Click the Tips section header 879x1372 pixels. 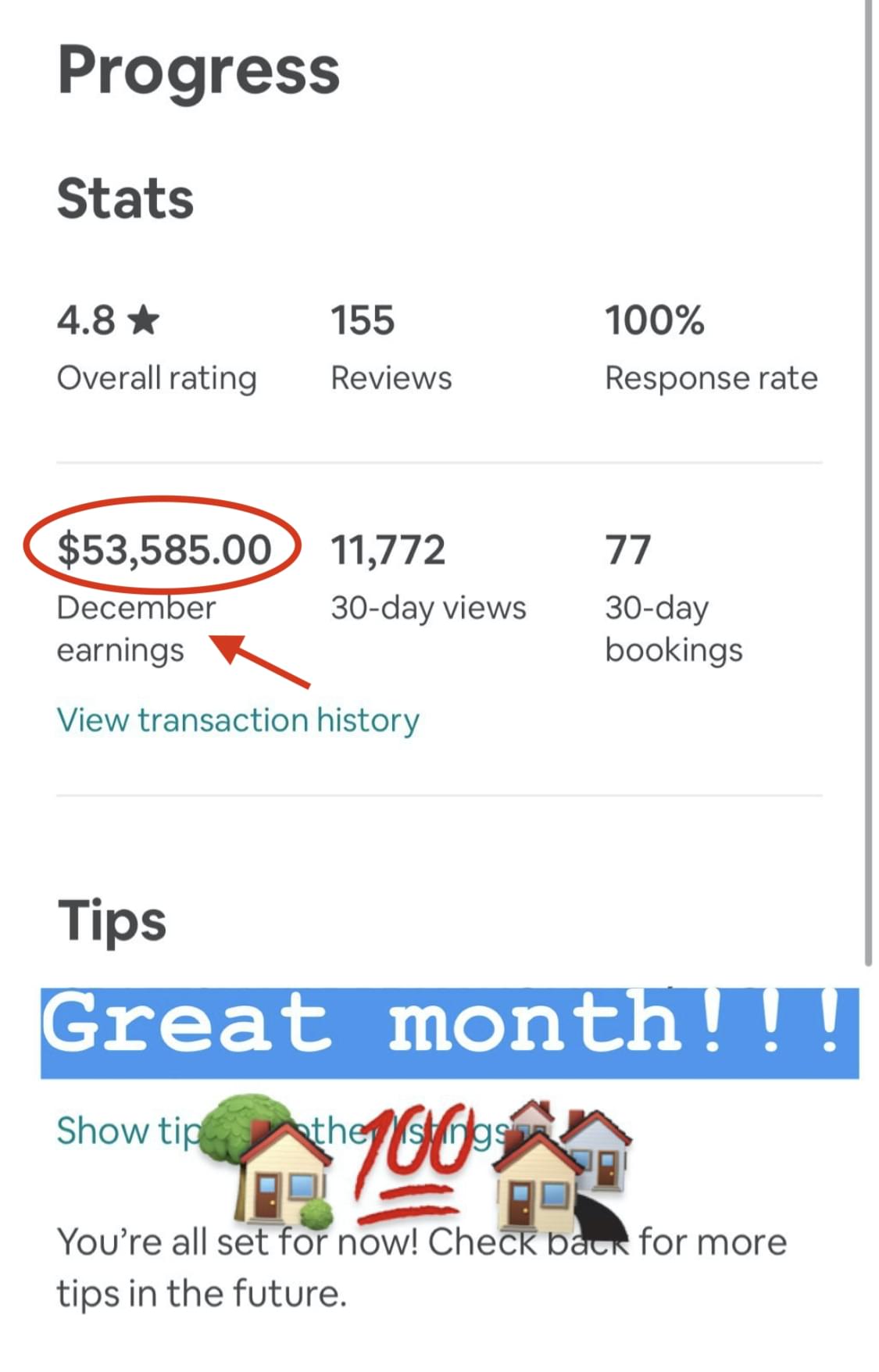[x=111, y=920]
